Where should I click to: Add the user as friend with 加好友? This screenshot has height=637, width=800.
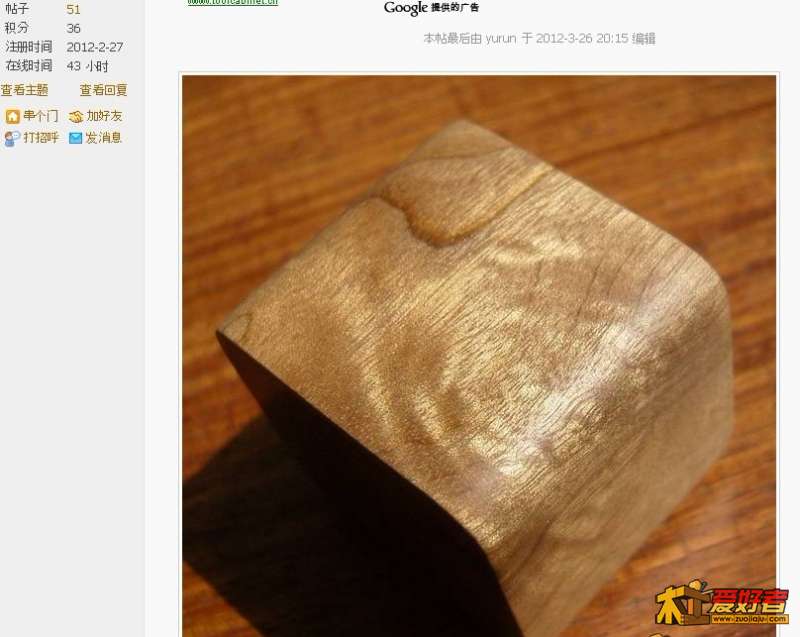[x=103, y=116]
